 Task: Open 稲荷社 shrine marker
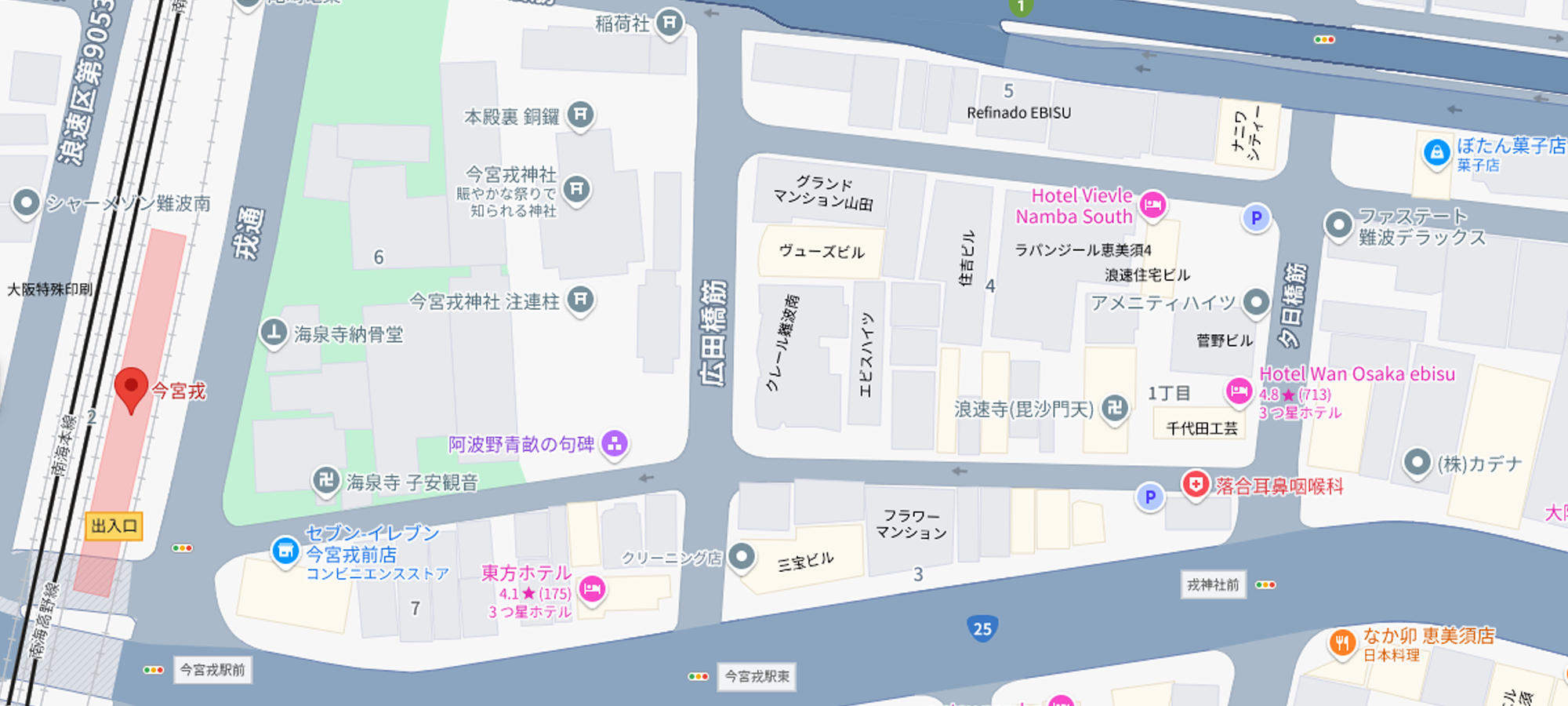pos(669,24)
